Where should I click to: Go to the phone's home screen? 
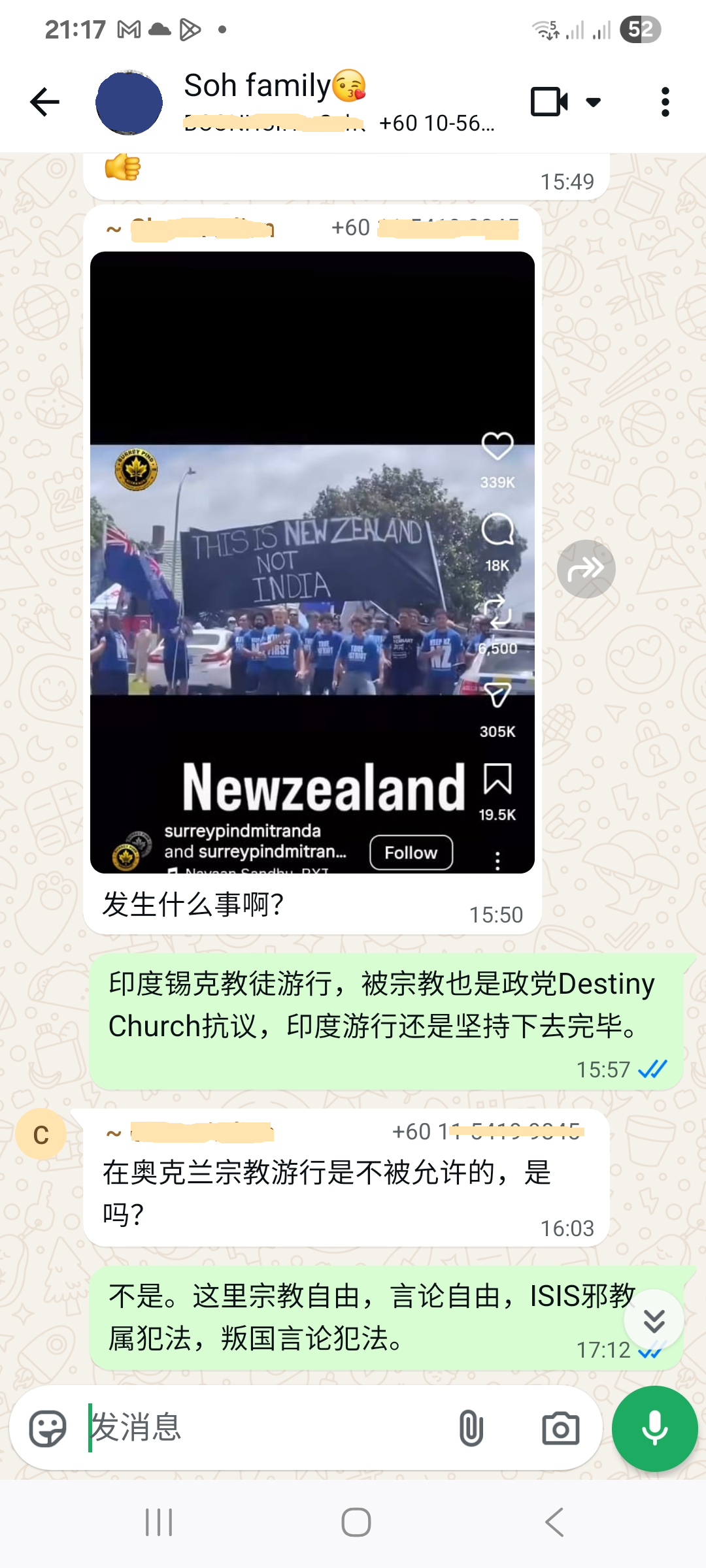[x=356, y=1522]
